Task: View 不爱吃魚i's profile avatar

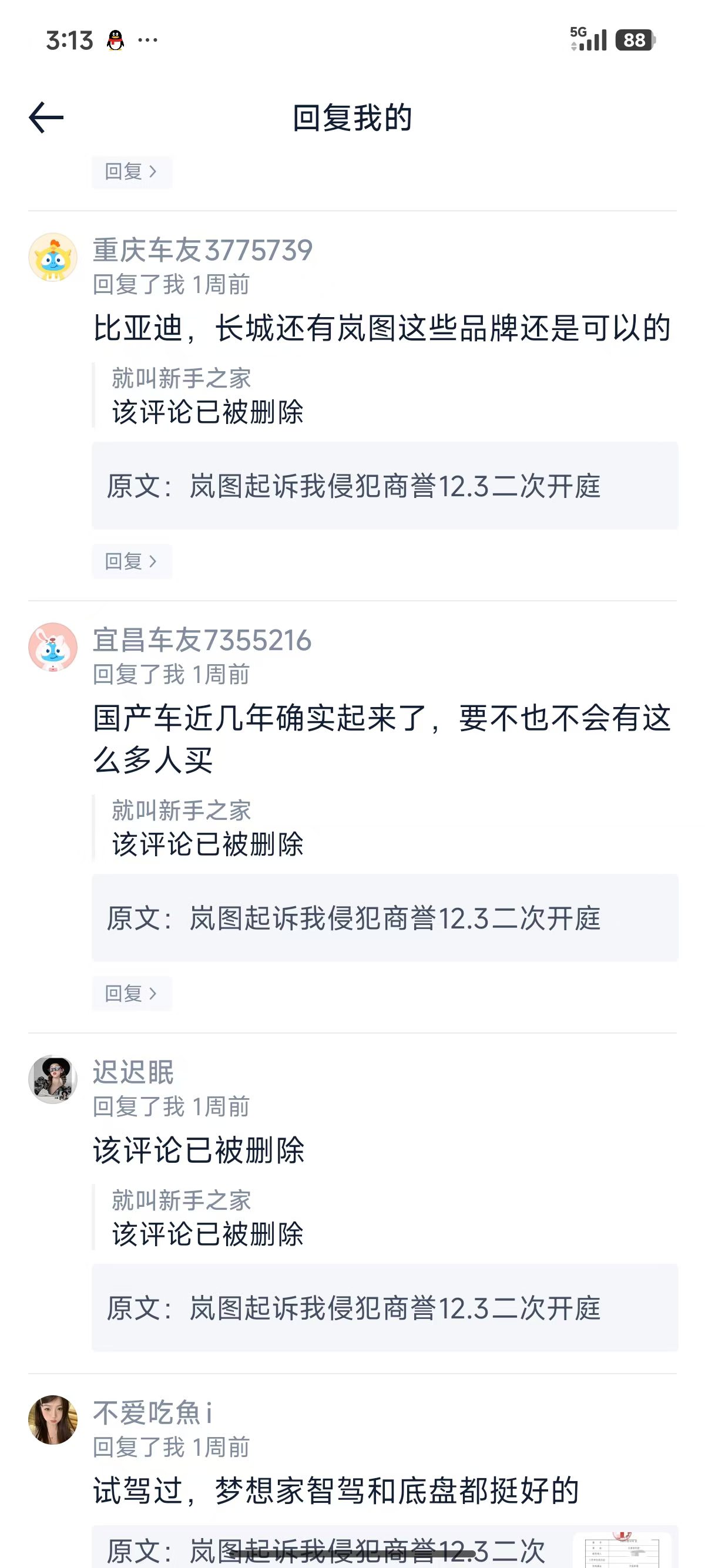Action: click(53, 1420)
